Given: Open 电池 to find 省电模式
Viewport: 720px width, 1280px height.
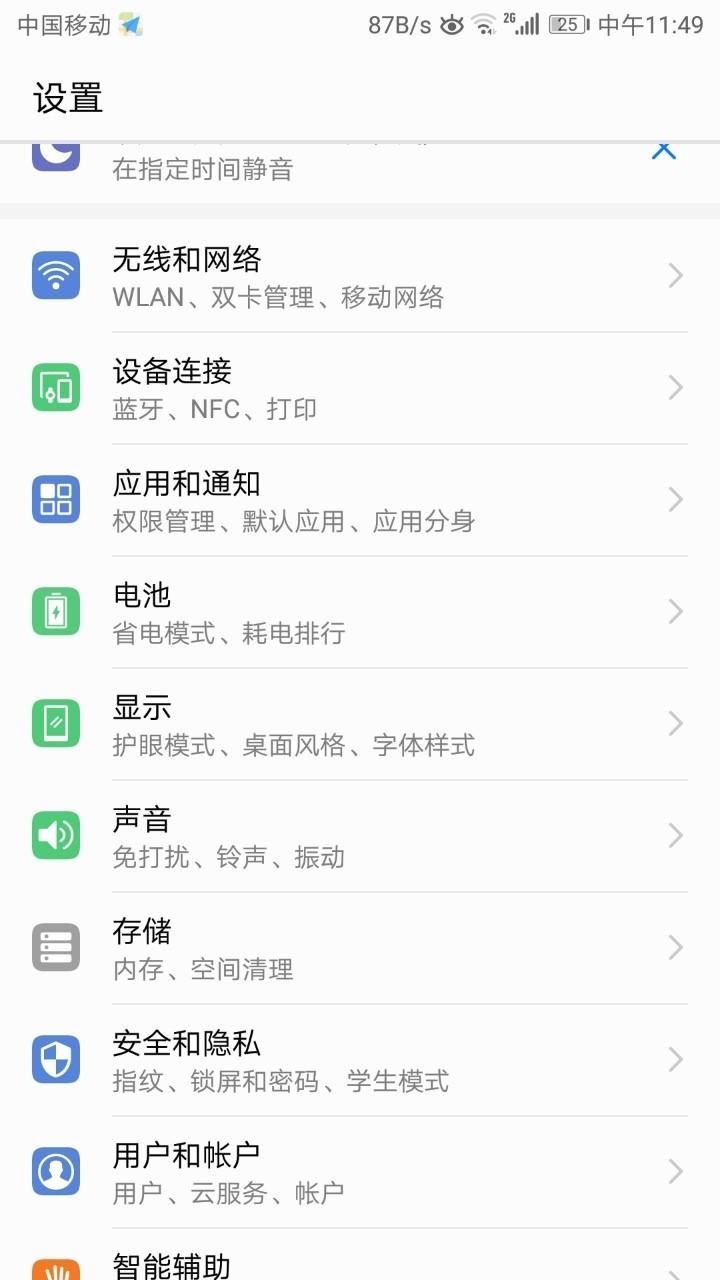Looking at the screenshot, I should [360, 611].
